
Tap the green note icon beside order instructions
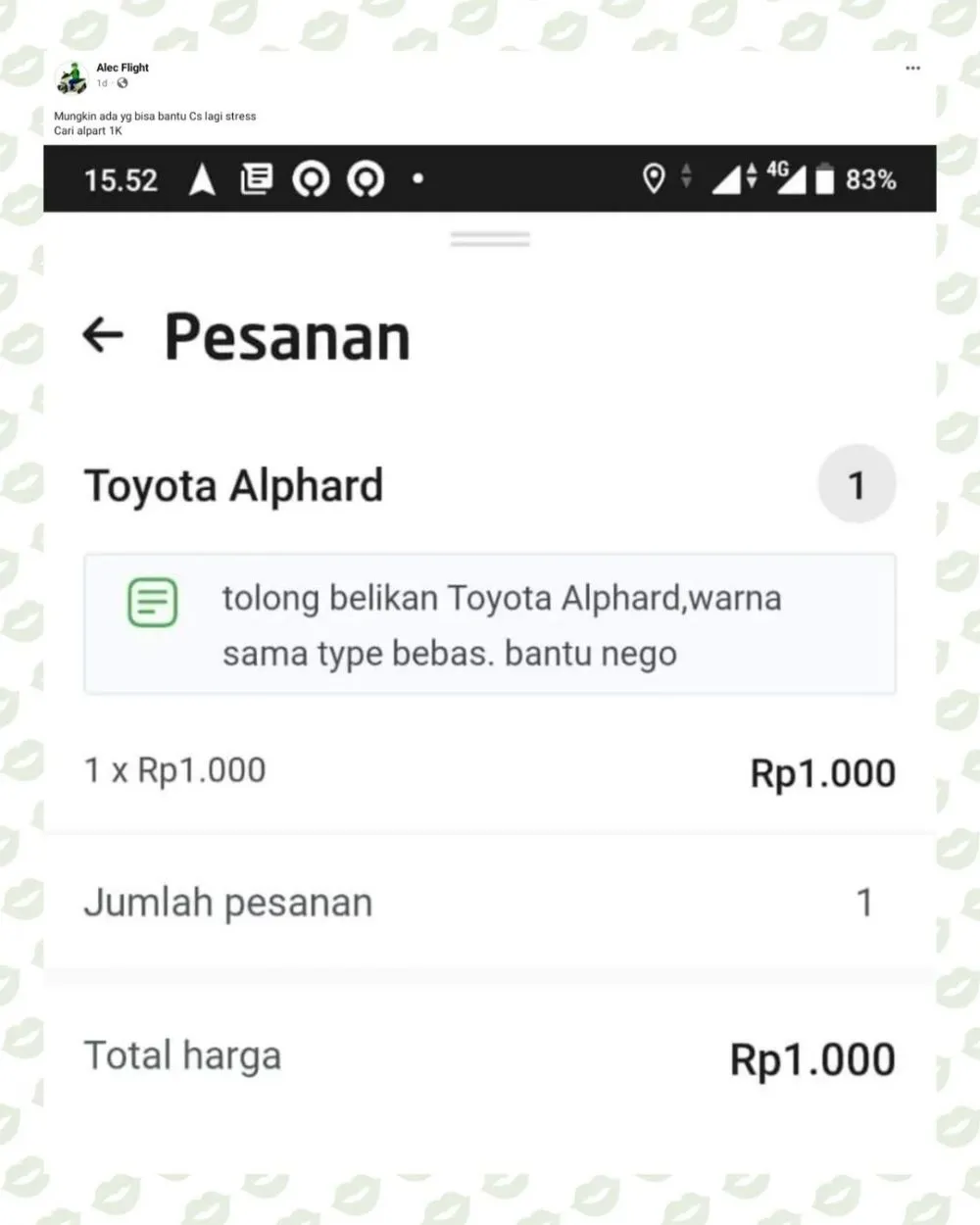(151, 602)
